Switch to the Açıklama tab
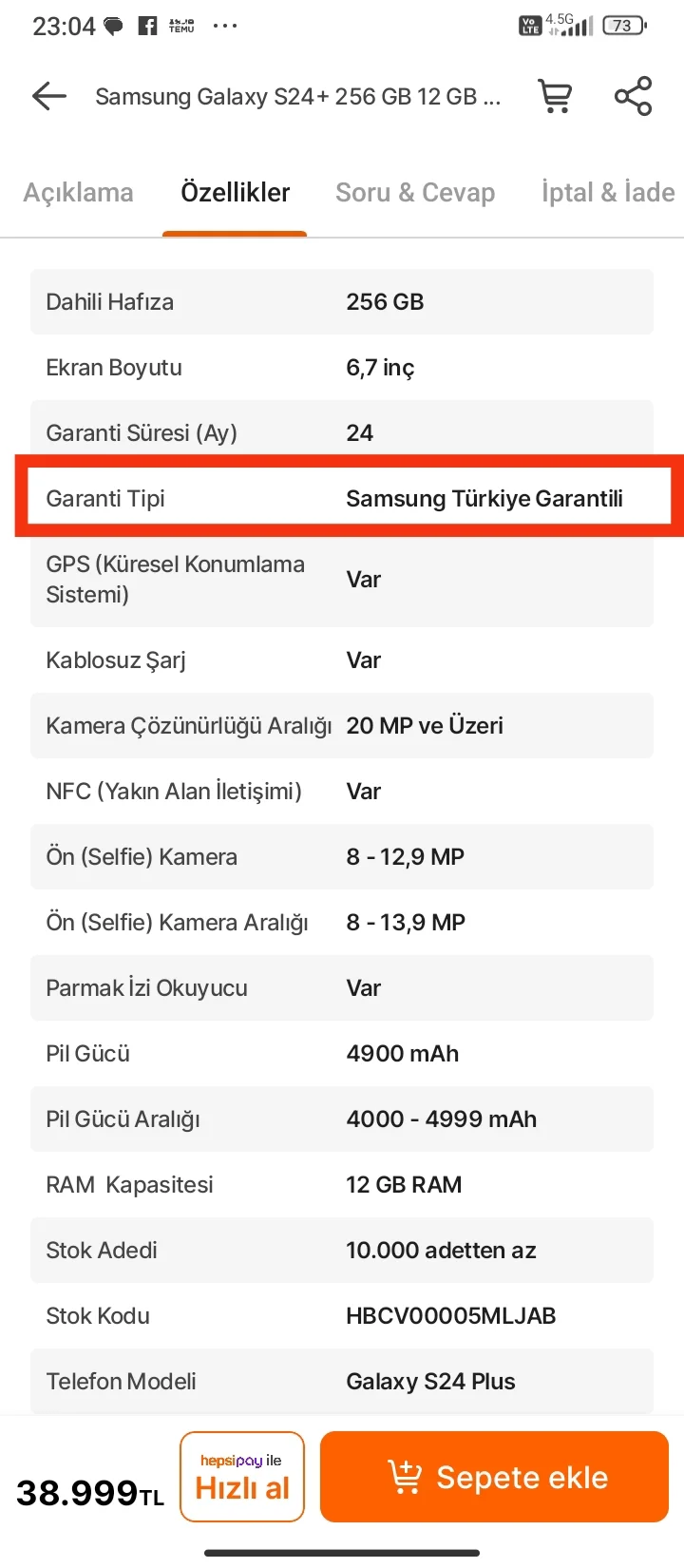684x1568 pixels. pos(78,193)
